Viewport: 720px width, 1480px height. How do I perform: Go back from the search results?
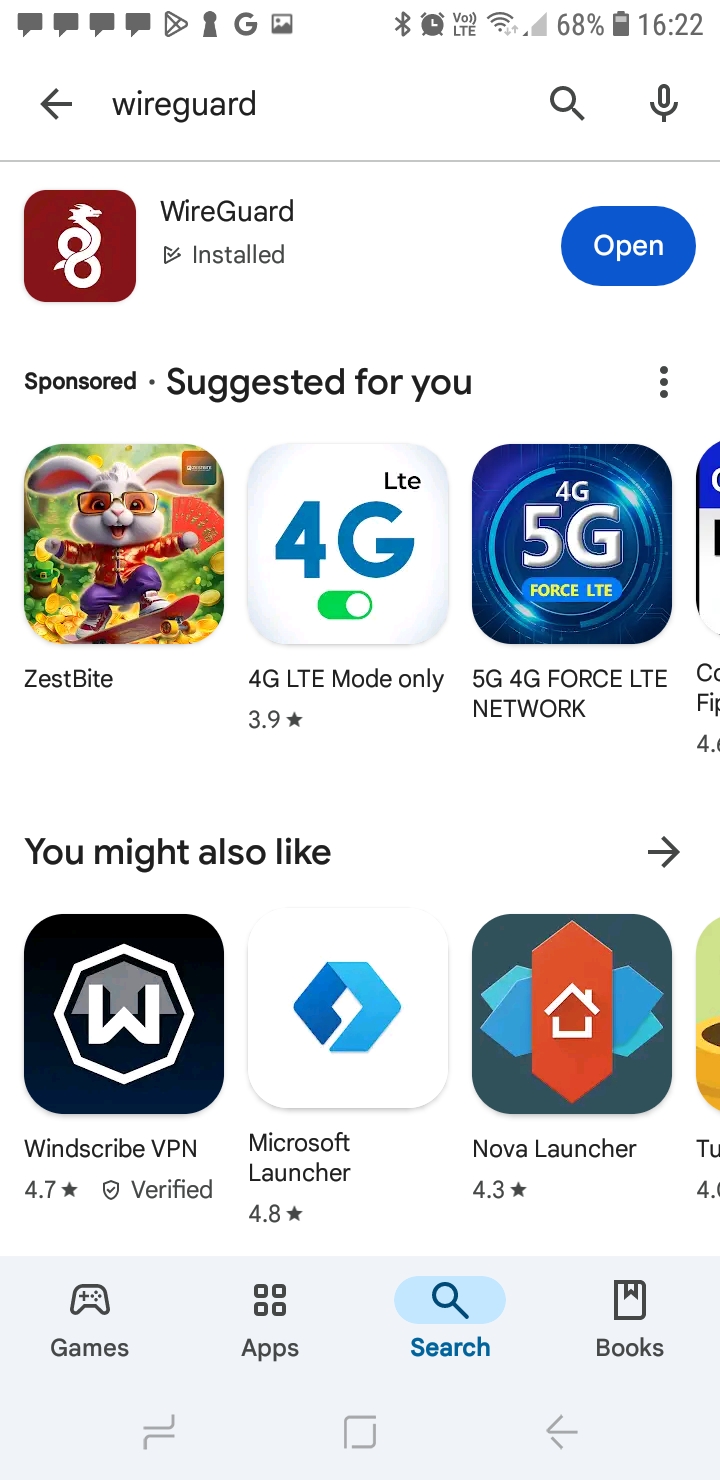[56, 104]
